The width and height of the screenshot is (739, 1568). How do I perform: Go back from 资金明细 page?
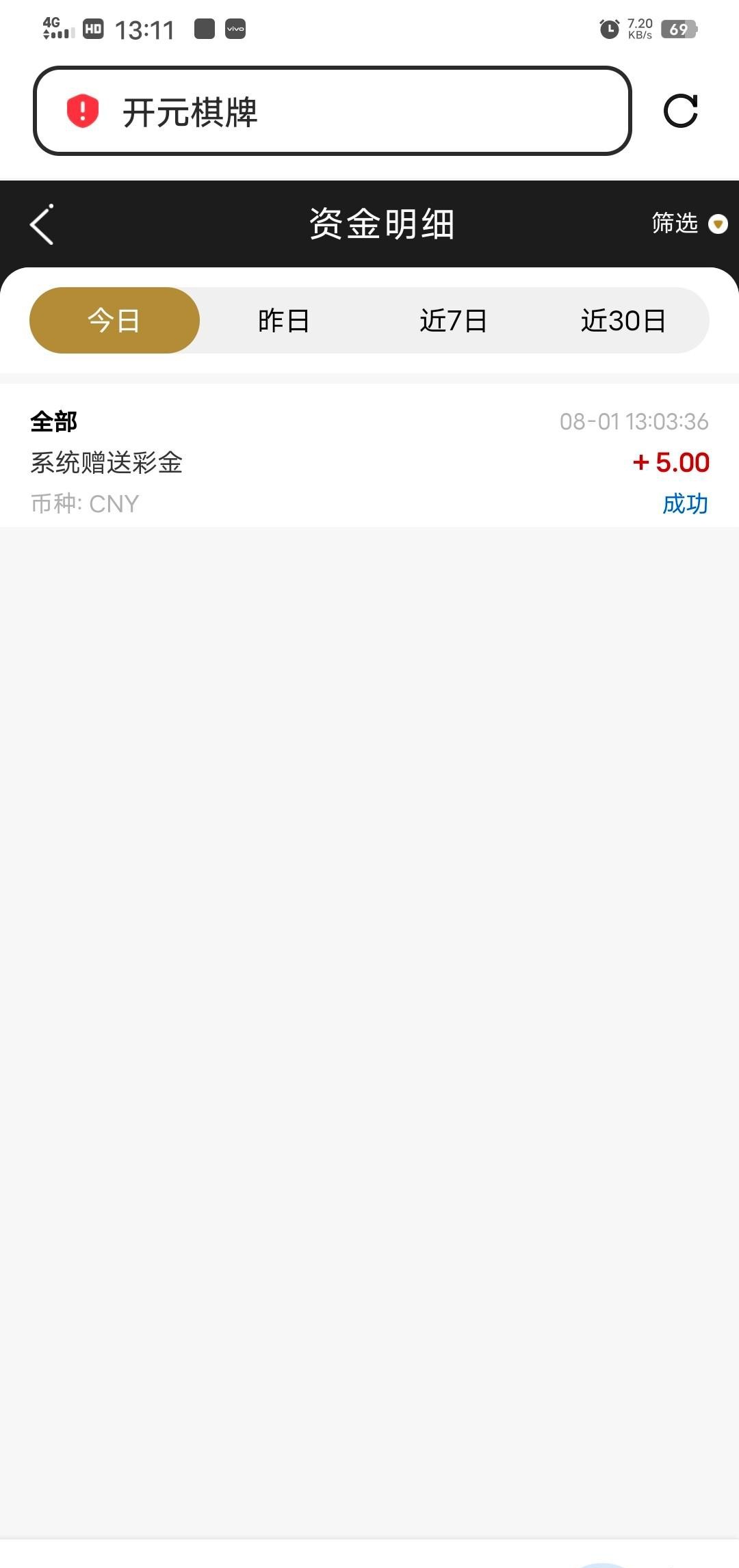point(42,224)
